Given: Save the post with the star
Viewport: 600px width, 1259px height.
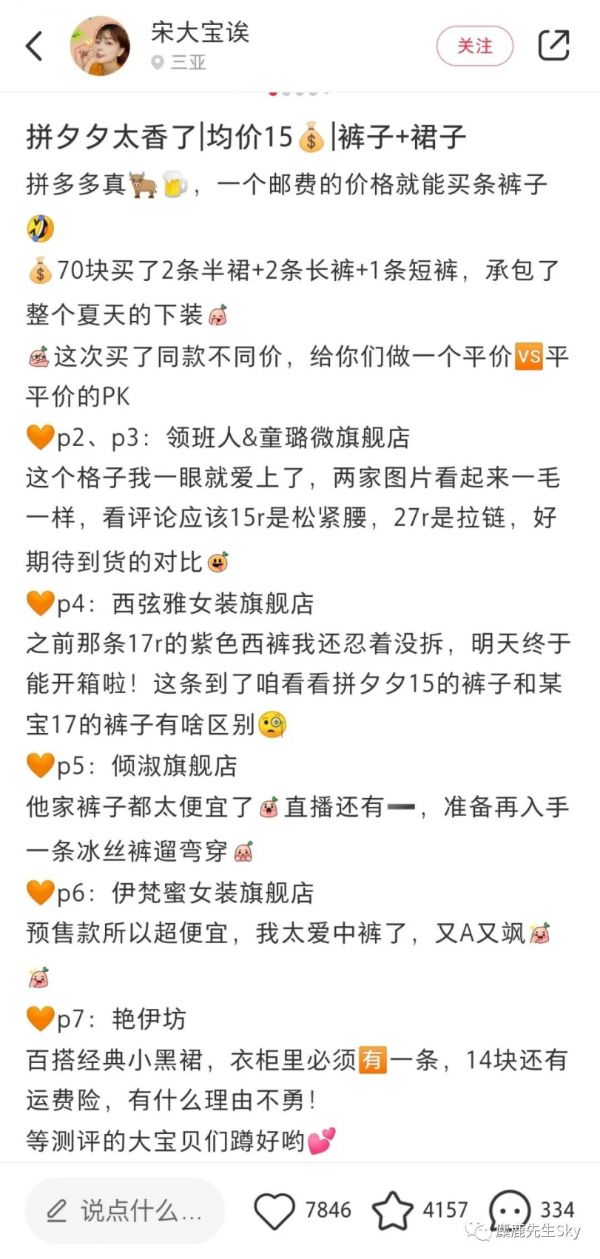Looking at the screenshot, I should tap(393, 1211).
